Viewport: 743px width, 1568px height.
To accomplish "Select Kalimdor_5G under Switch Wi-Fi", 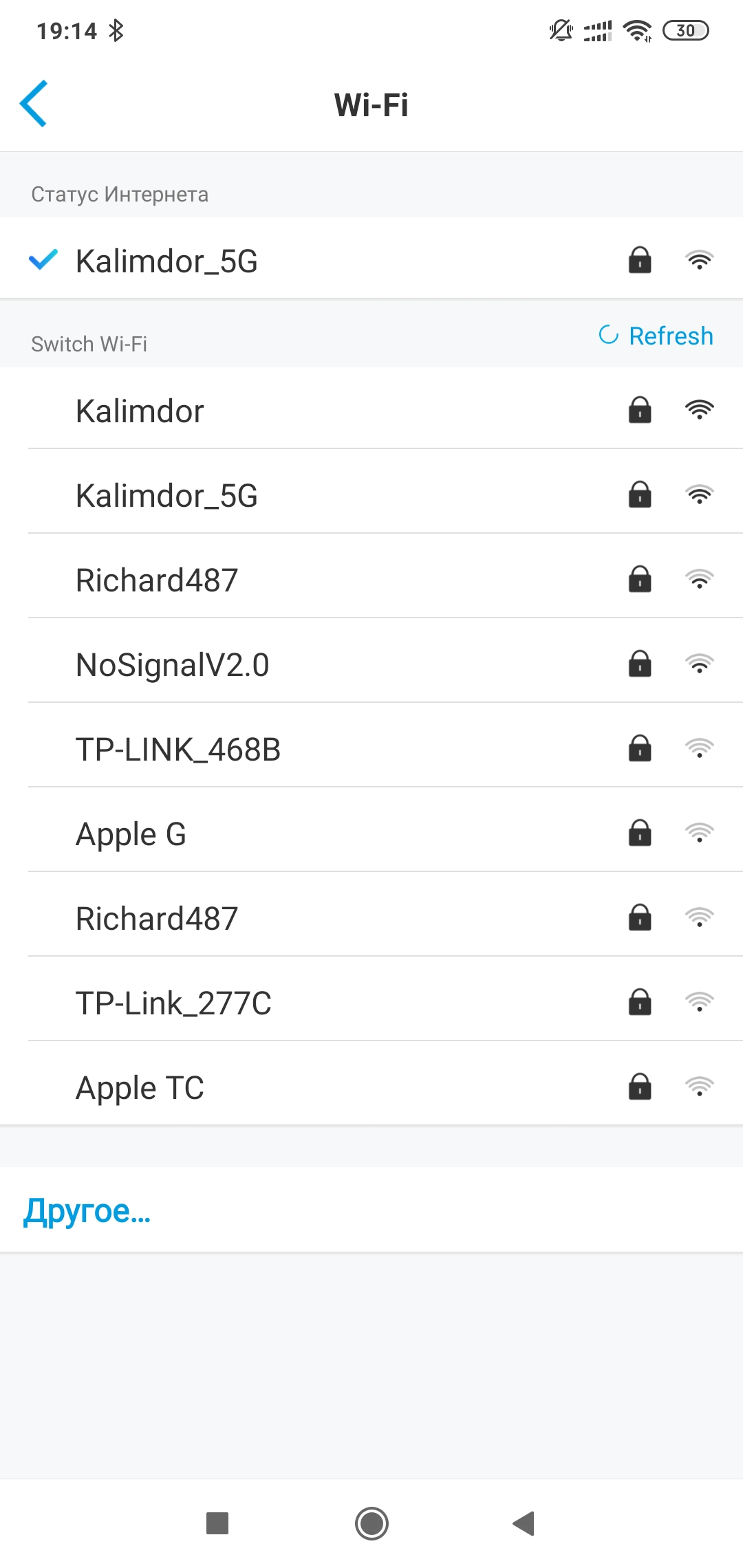I will tap(371, 495).
